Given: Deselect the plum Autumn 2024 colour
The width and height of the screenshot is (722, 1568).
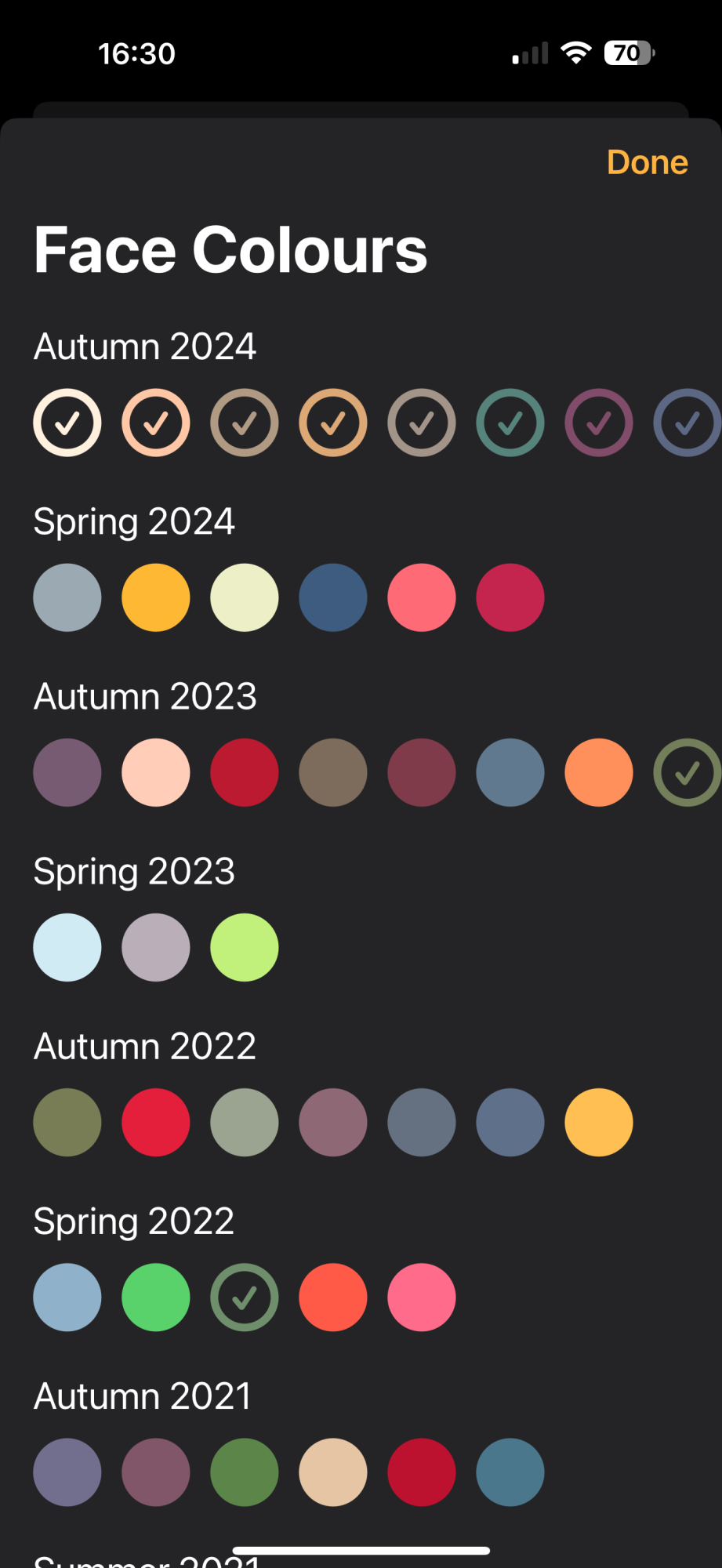Looking at the screenshot, I should click(599, 423).
